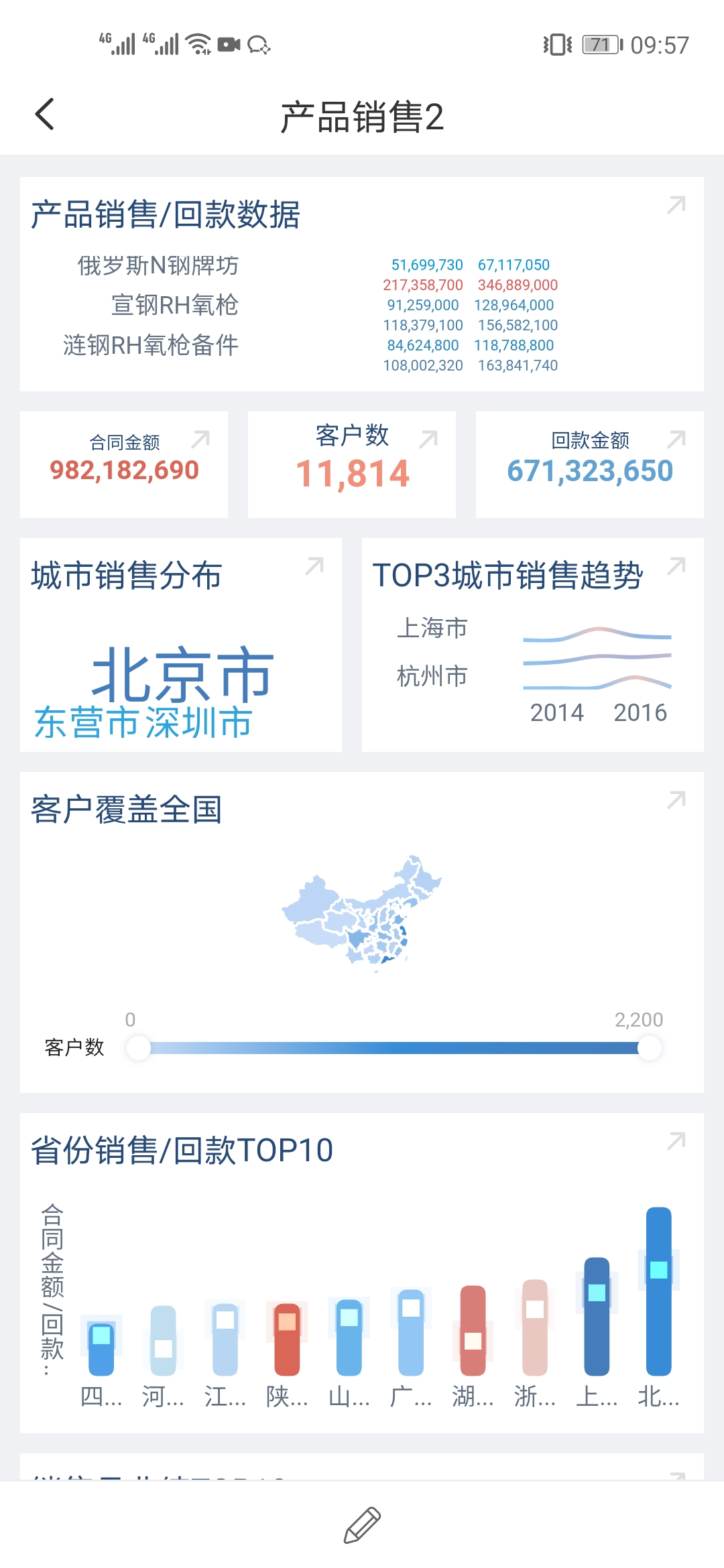
Task: Go back from 产品销售2 page
Action: tap(44, 114)
